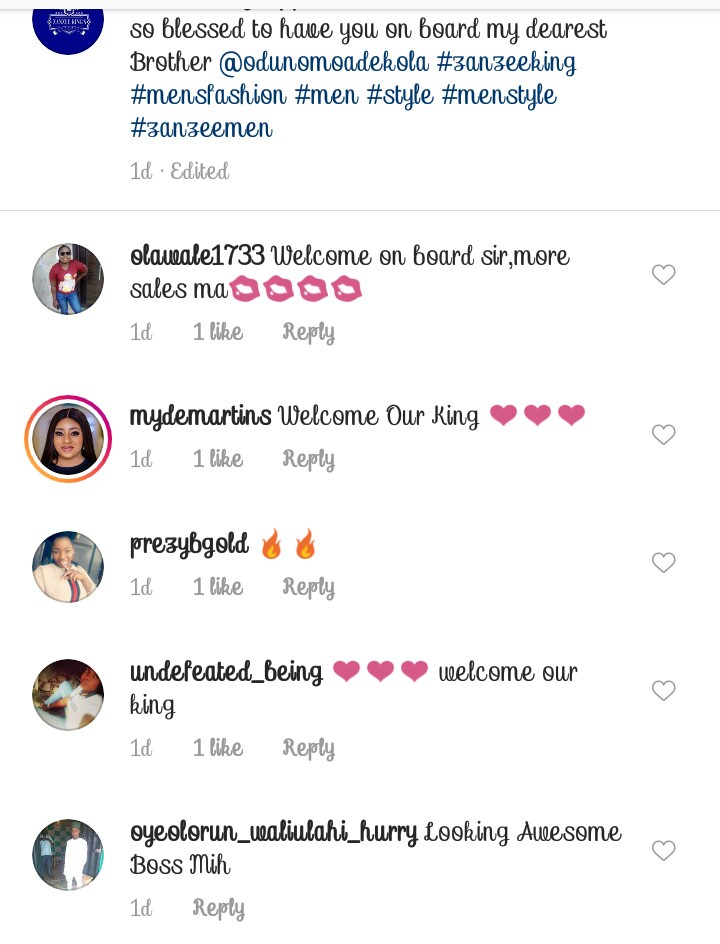Reply to mydemartins' comment
This screenshot has width=720, height=944.
click(x=308, y=459)
